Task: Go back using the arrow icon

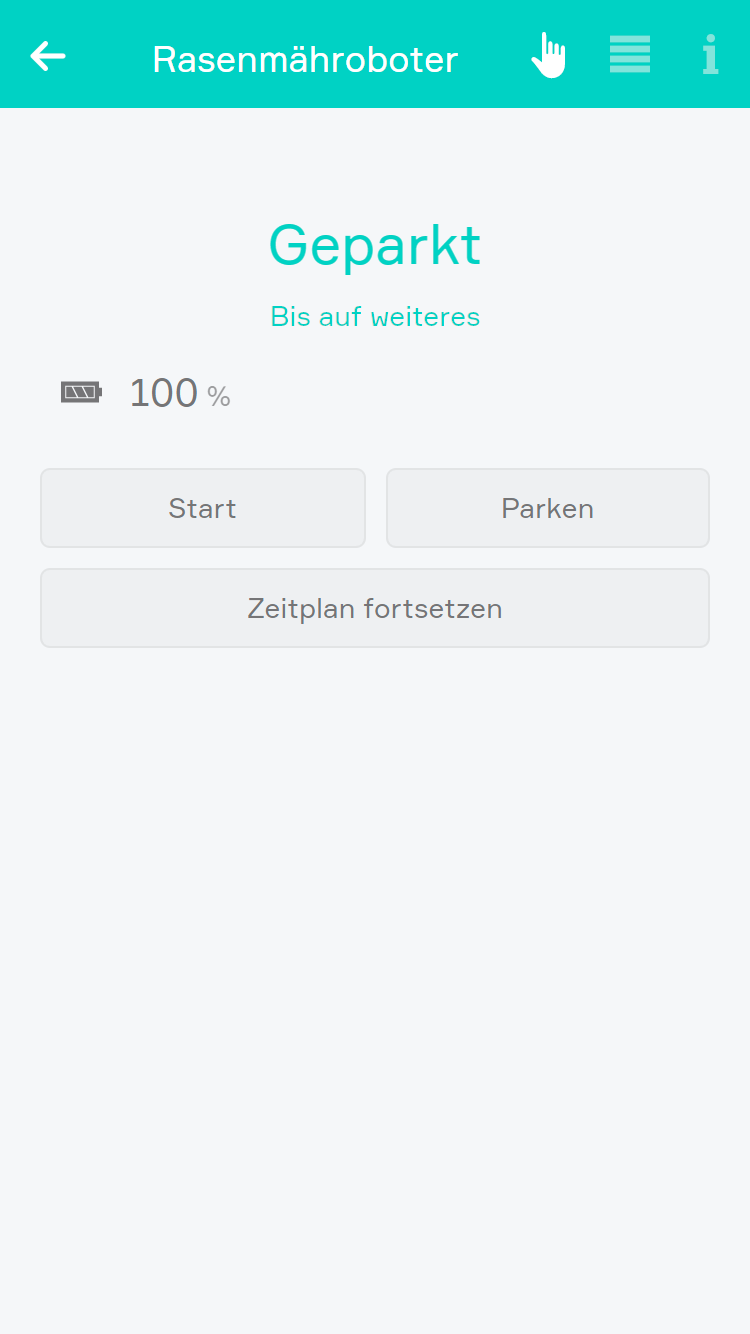Action: (x=48, y=57)
